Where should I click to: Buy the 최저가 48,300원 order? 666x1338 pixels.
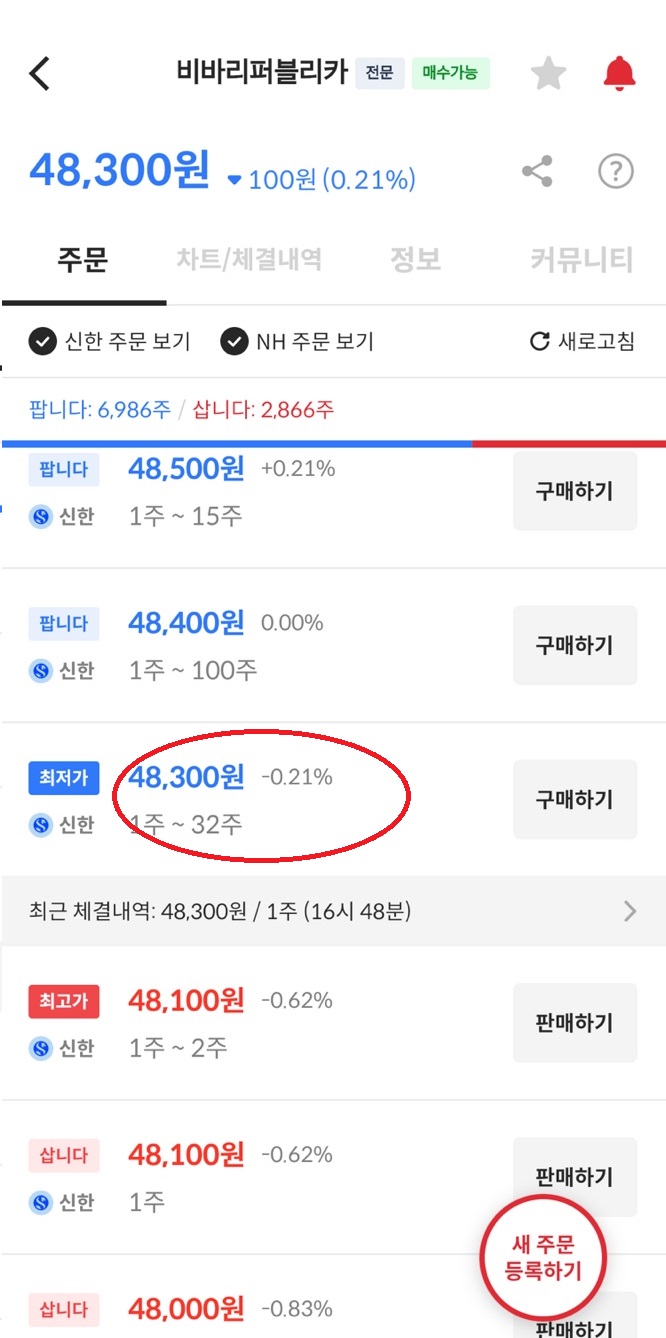(x=575, y=799)
